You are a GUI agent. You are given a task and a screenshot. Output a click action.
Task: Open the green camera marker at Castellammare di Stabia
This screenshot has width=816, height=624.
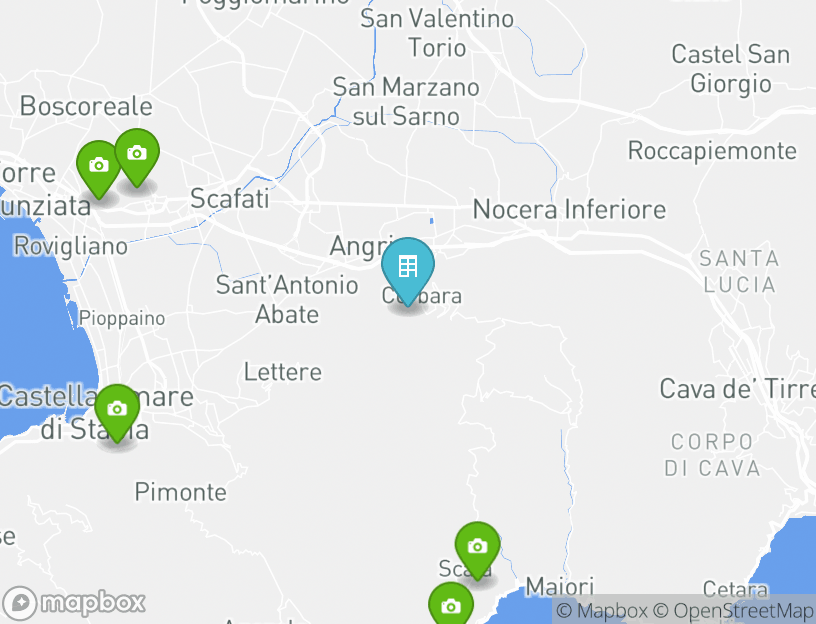click(x=117, y=410)
